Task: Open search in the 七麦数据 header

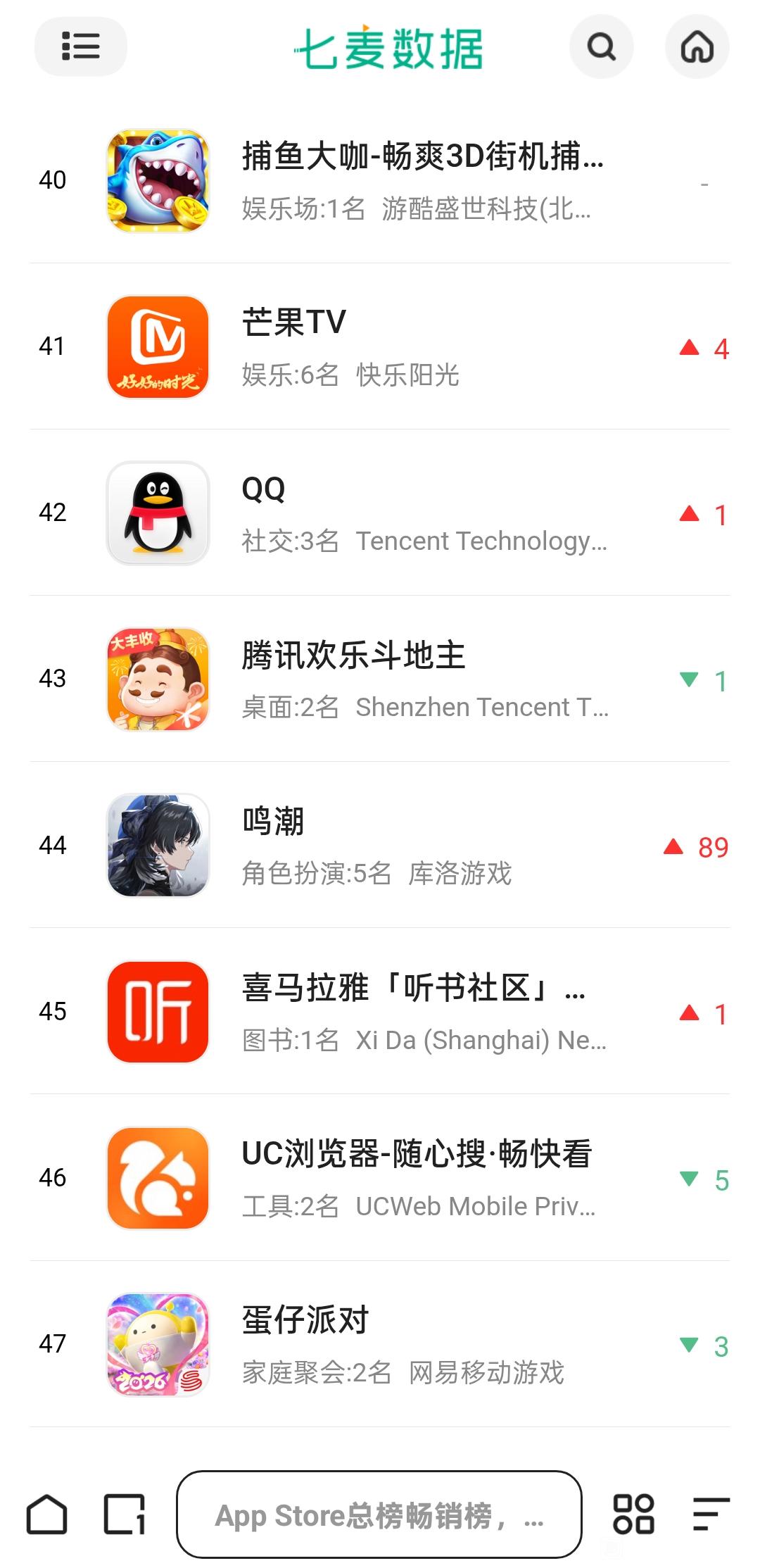Action: pyautogui.click(x=601, y=47)
